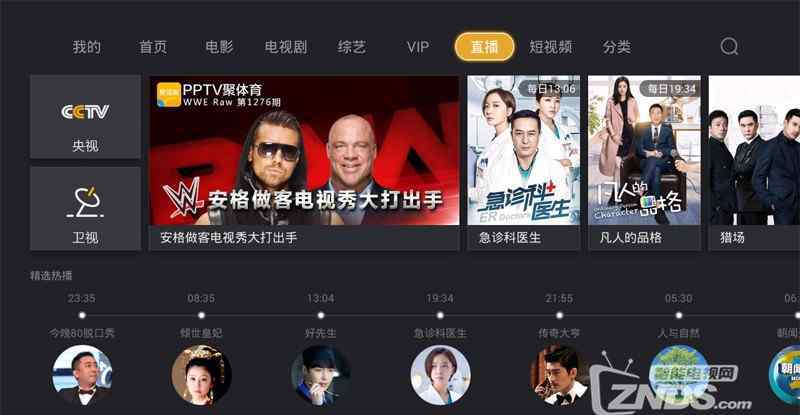Viewport: 800px width, 415px height.
Task: Open the 分类 tab
Action: (x=617, y=47)
